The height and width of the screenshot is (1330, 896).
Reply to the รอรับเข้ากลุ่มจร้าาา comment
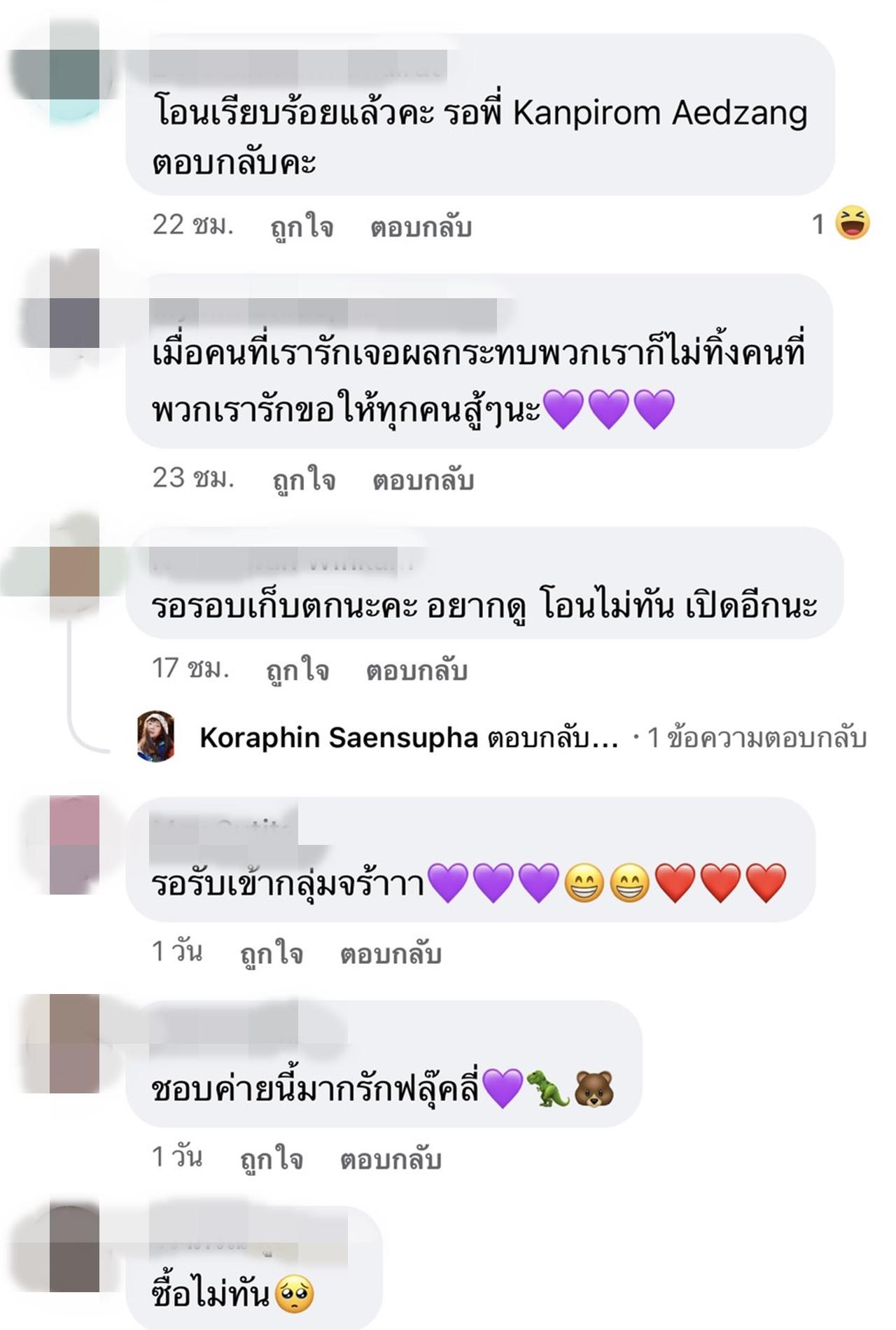point(391,953)
